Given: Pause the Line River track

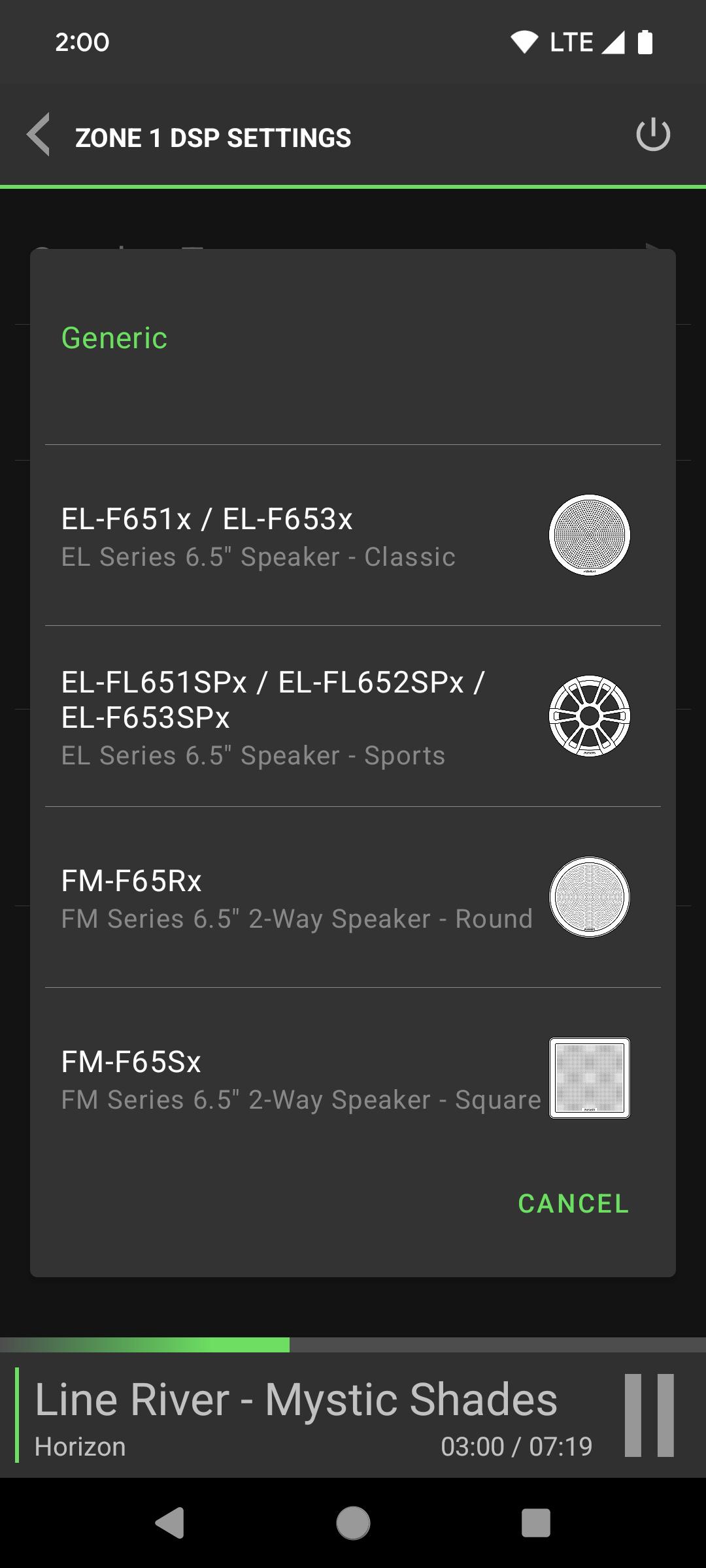Looking at the screenshot, I should 648,1415.
